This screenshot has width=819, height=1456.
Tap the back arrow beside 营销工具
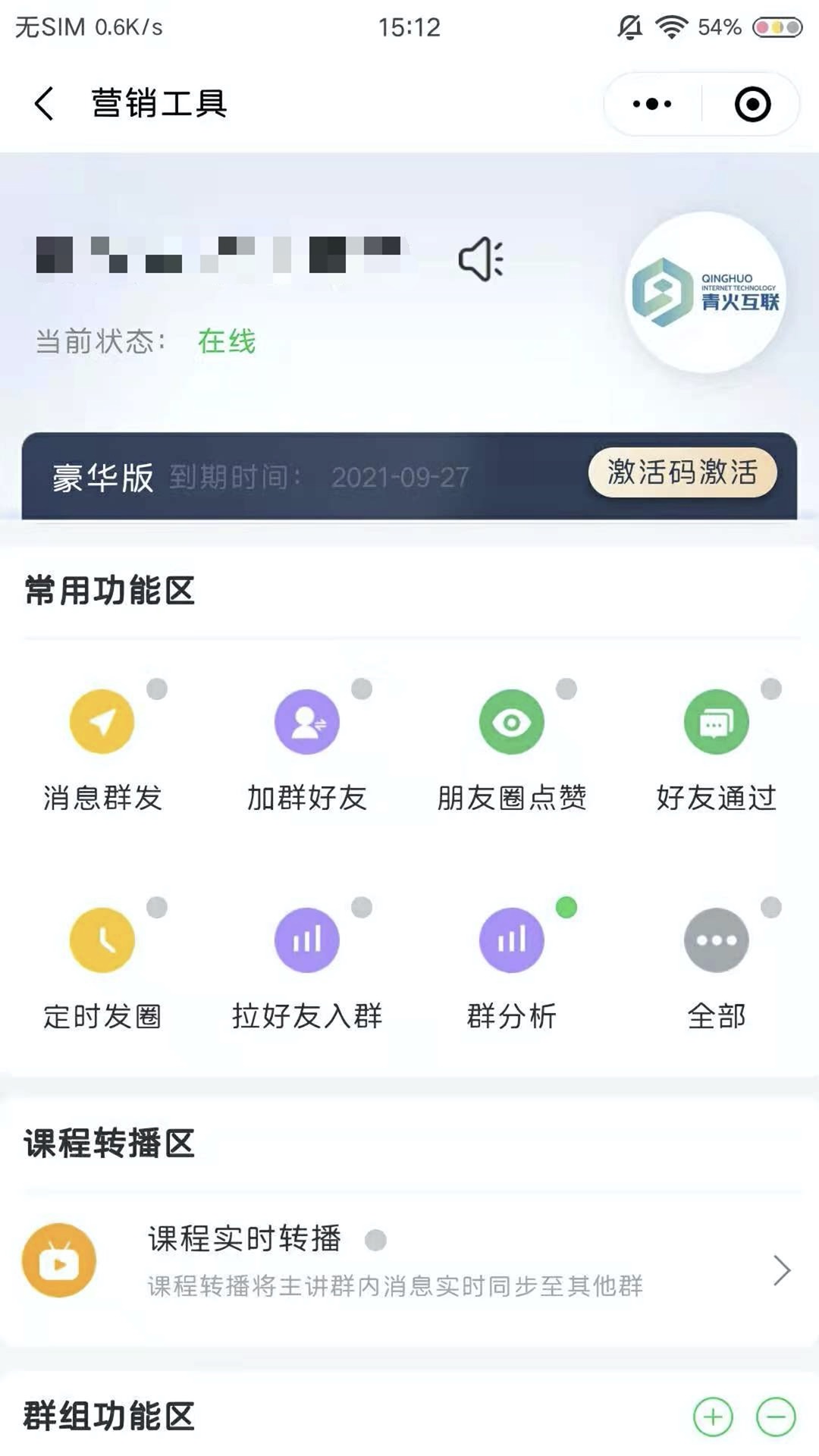[43, 104]
